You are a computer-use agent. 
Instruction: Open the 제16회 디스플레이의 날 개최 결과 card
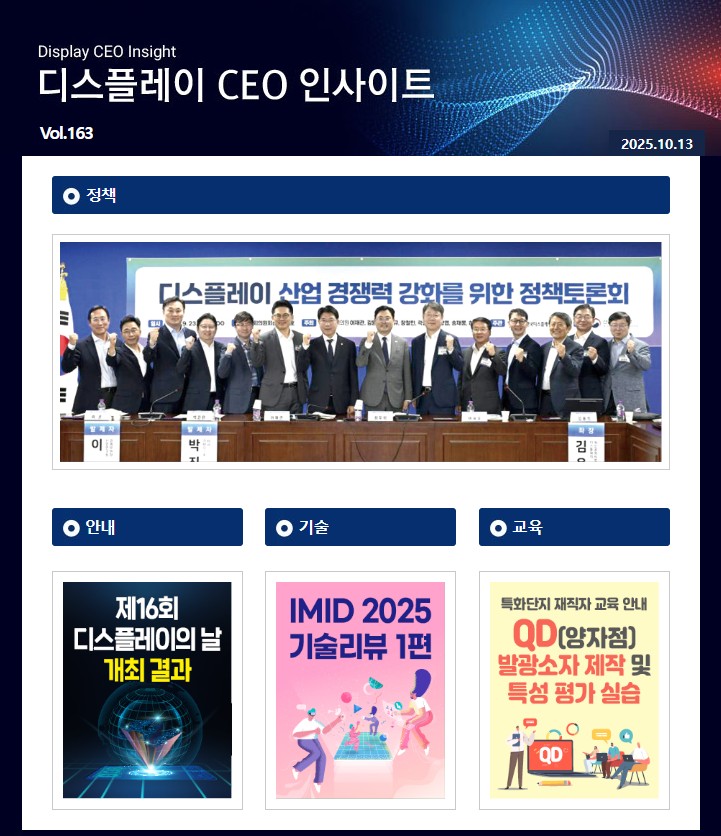coord(147,690)
